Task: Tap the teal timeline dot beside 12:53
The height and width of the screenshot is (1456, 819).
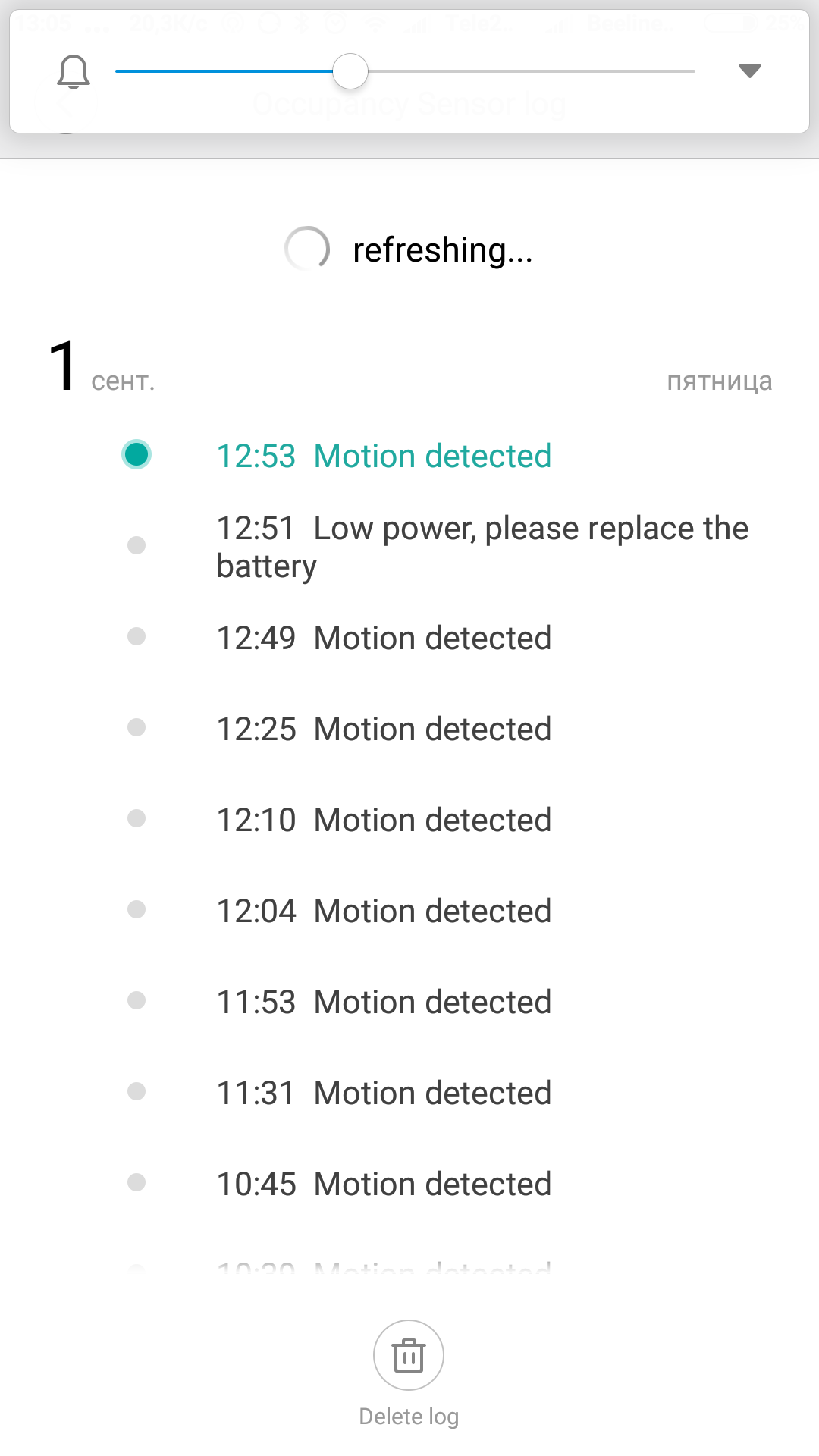Action: pyautogui.click(x=136, y=456)
